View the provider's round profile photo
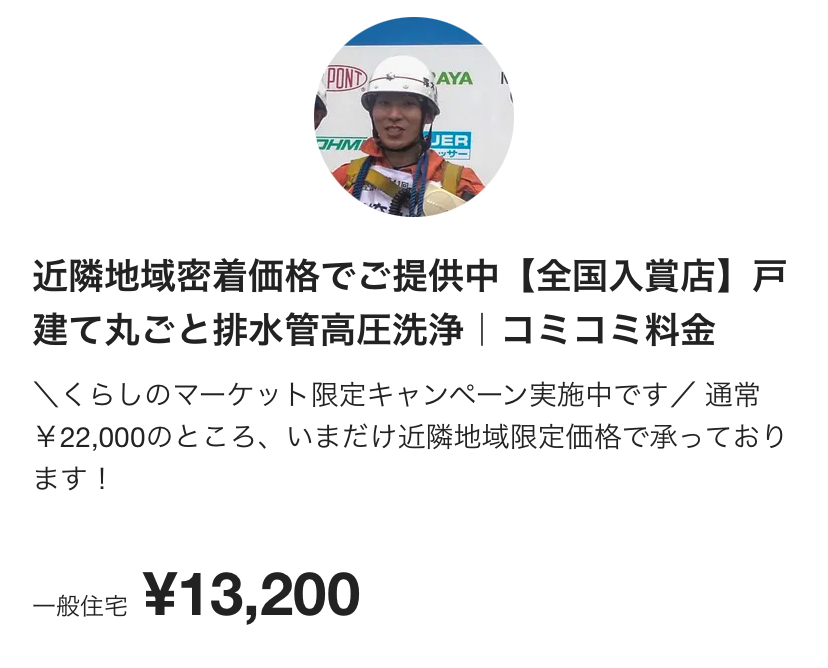This screenshot has height=668, width=828. tap(414, 117)
